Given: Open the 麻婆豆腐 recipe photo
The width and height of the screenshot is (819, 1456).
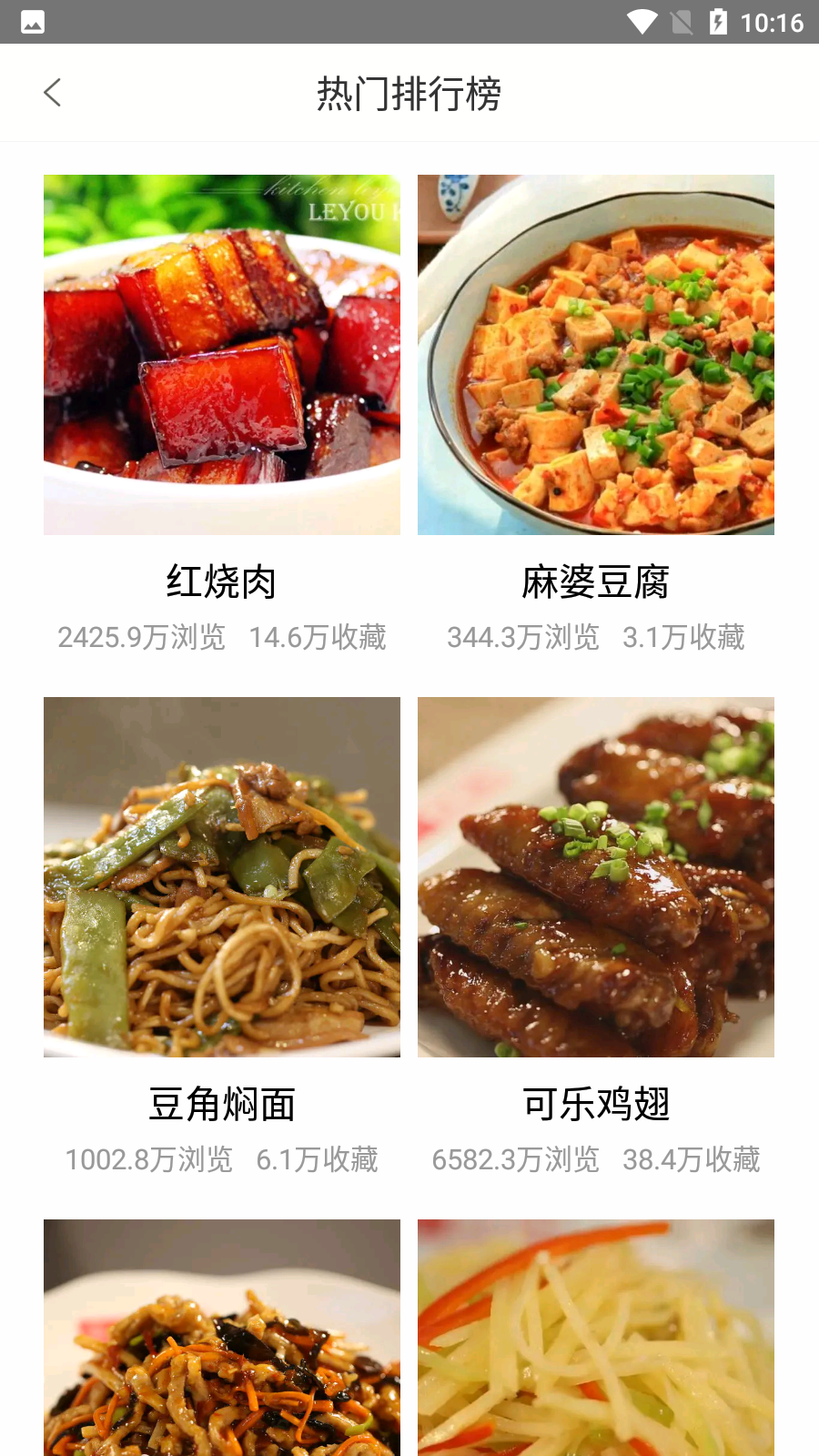Looking at the screenshot, I should [x=596, y=354].
